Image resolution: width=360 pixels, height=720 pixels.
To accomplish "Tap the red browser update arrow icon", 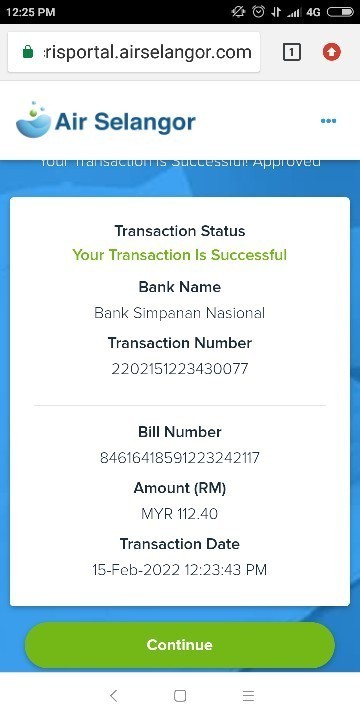I will pyautogui.click(x=332, y=52).
